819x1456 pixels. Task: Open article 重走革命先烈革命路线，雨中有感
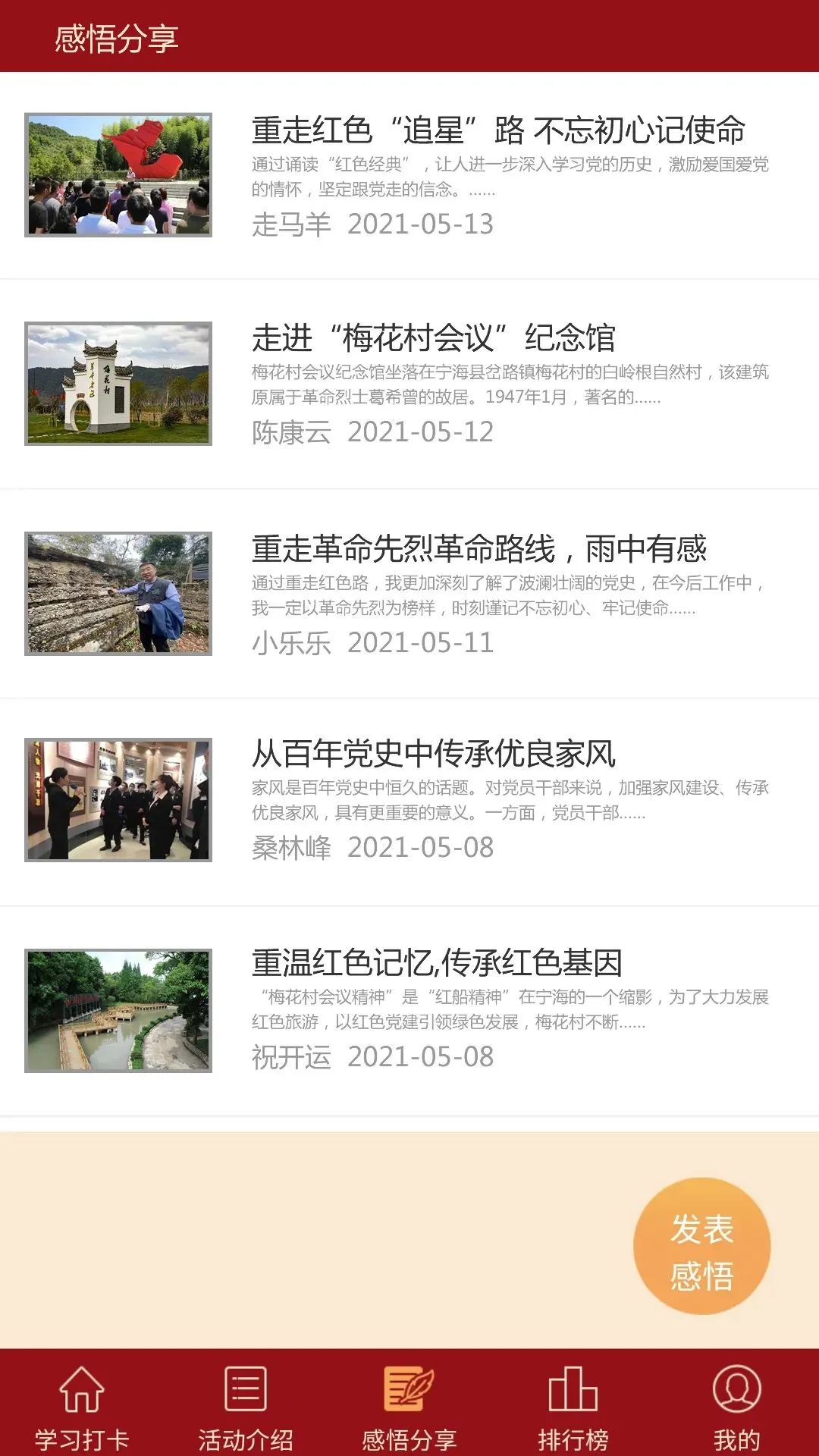coord(479,548)
